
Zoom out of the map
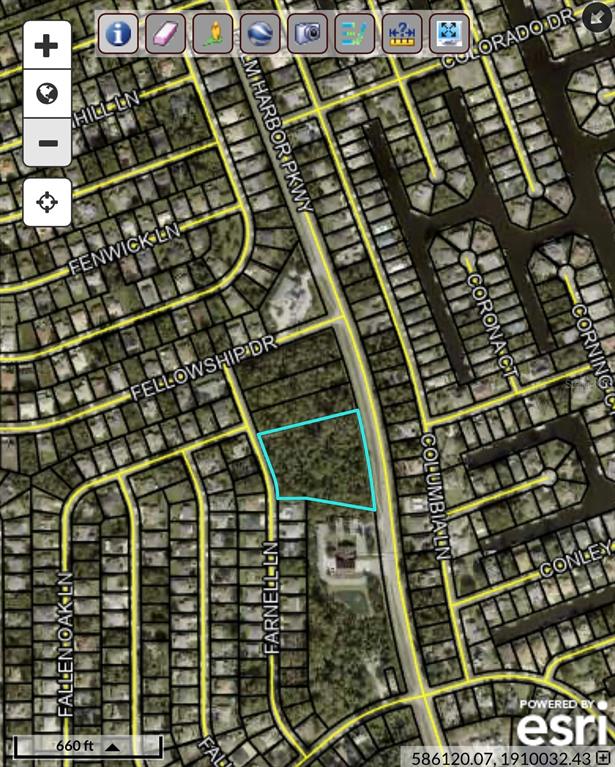(47, 143)
